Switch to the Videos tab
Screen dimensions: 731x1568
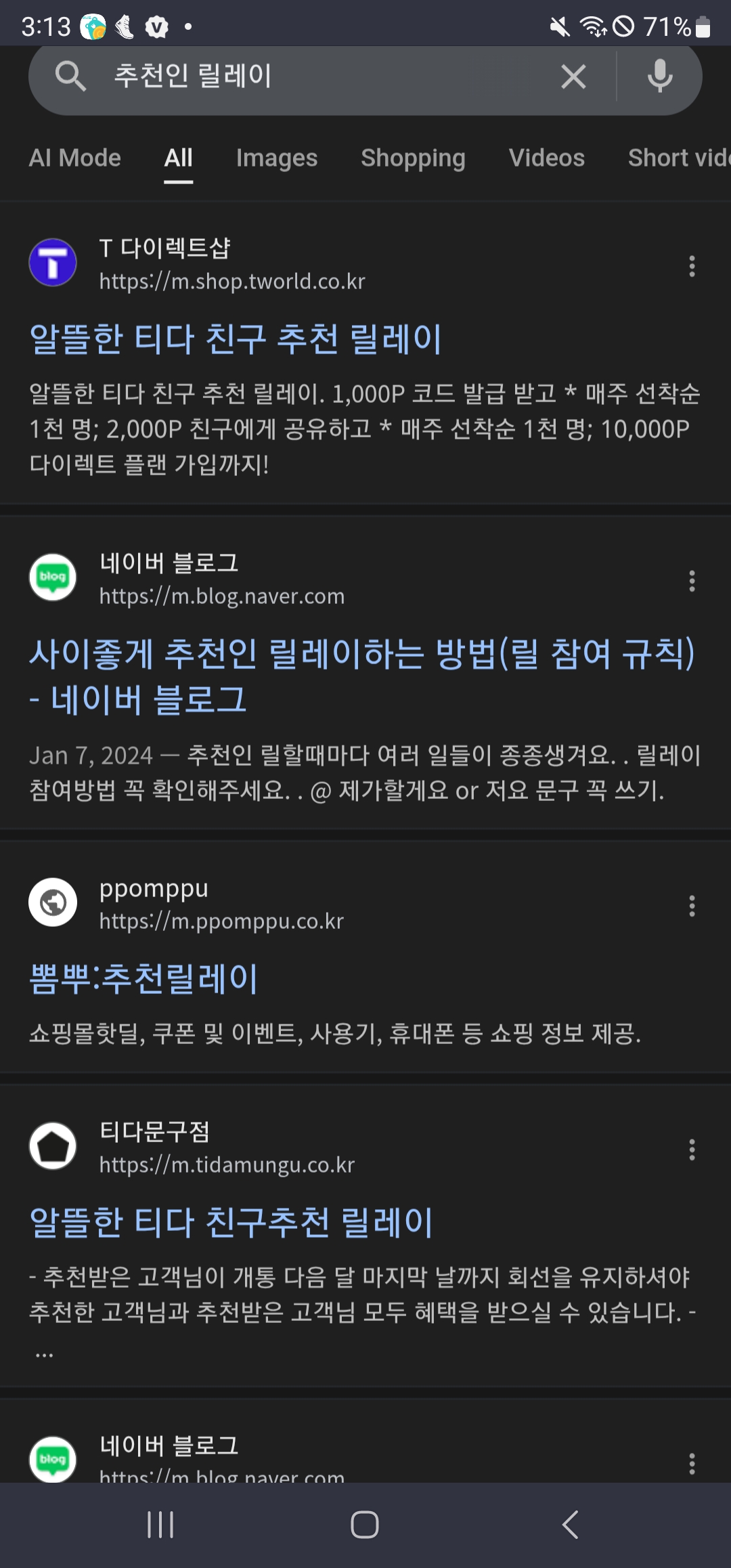(x=546, y=158)
